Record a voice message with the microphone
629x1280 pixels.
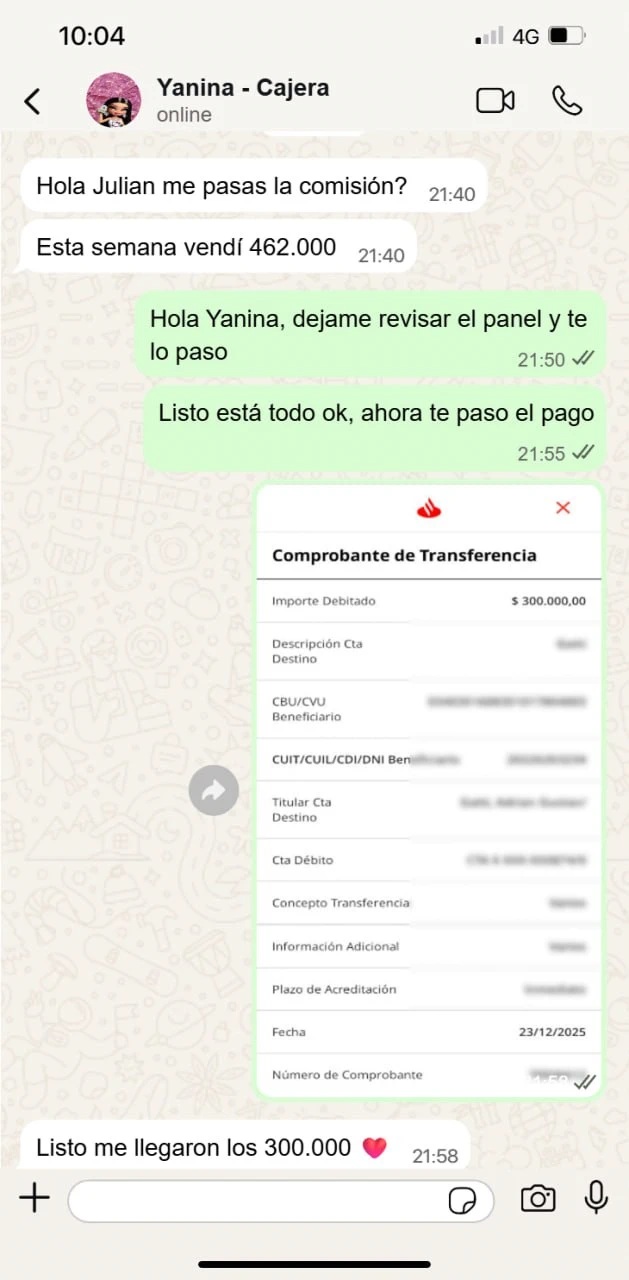(x=596, y=1198)
